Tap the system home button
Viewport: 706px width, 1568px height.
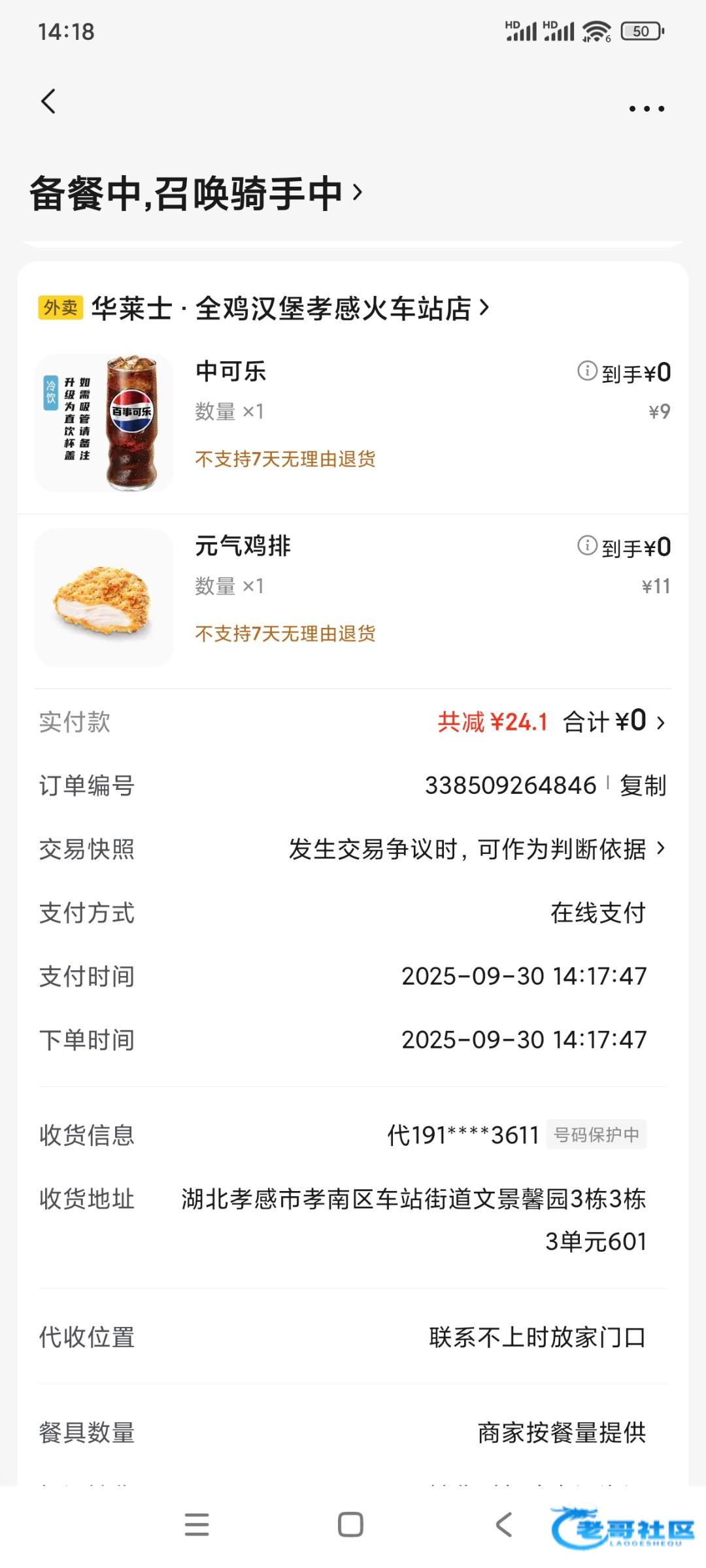(x=350, y=1525)
